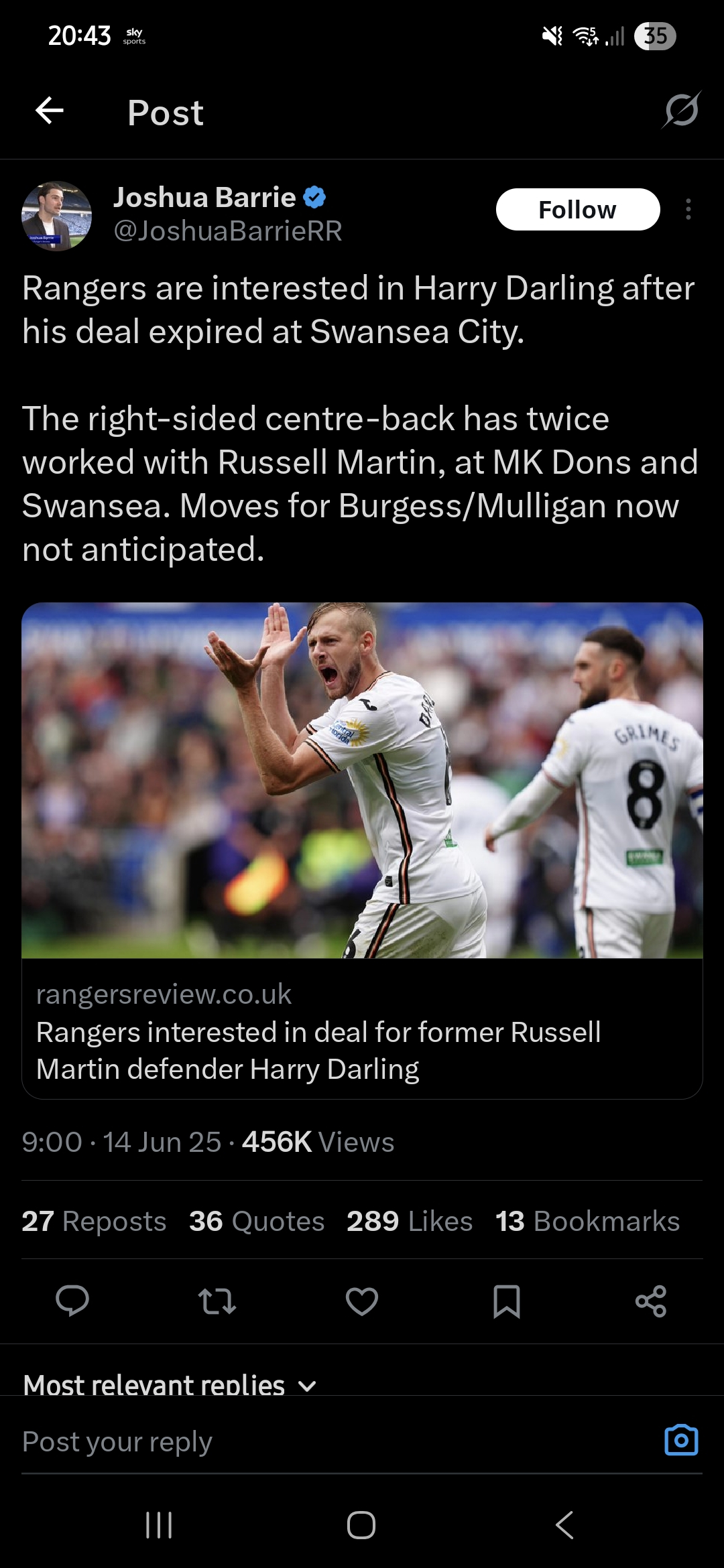Open the Rangers Review article card

[x=362, y=850]
